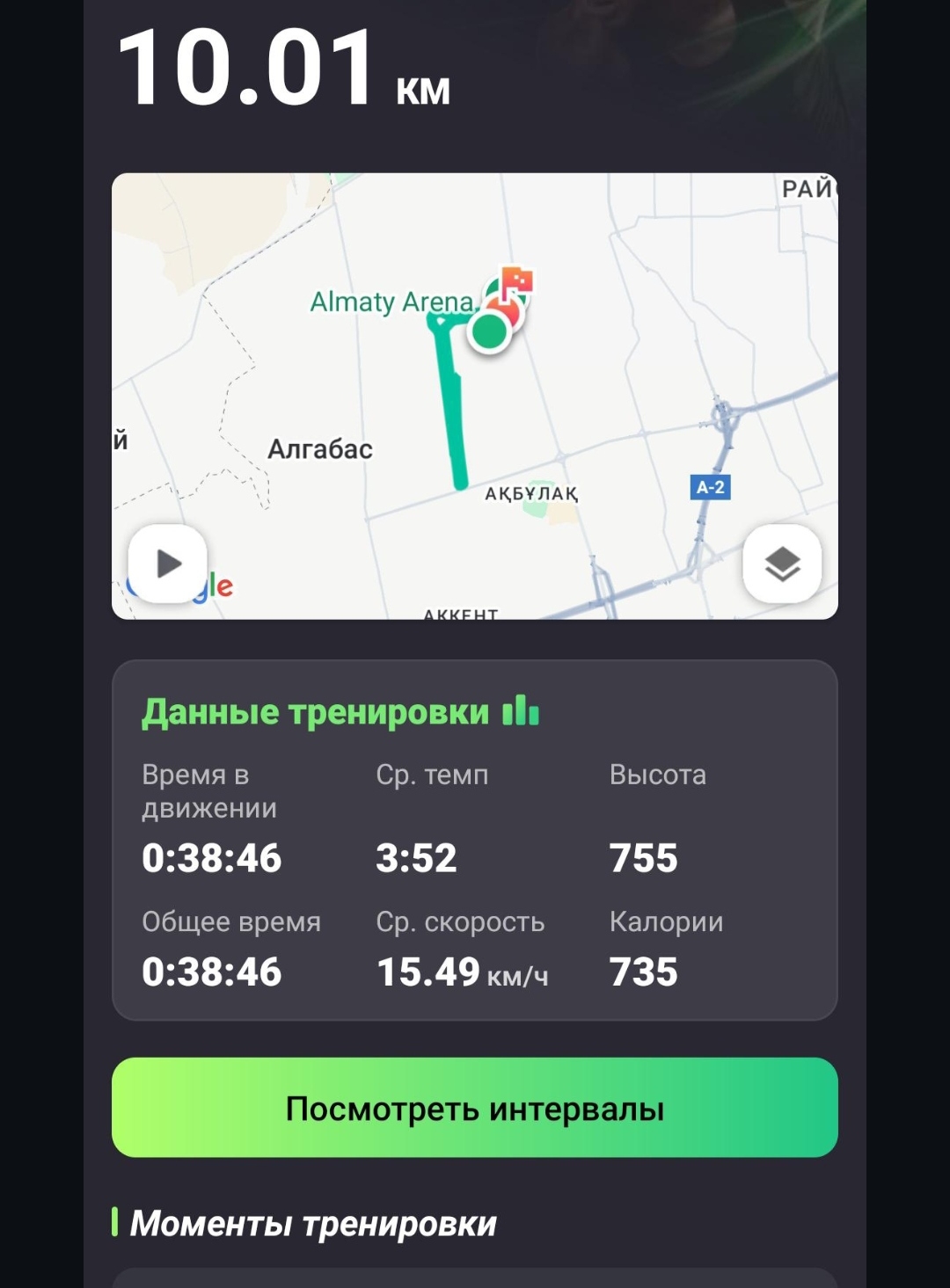Play the route animation on the map

click(168, 564)
